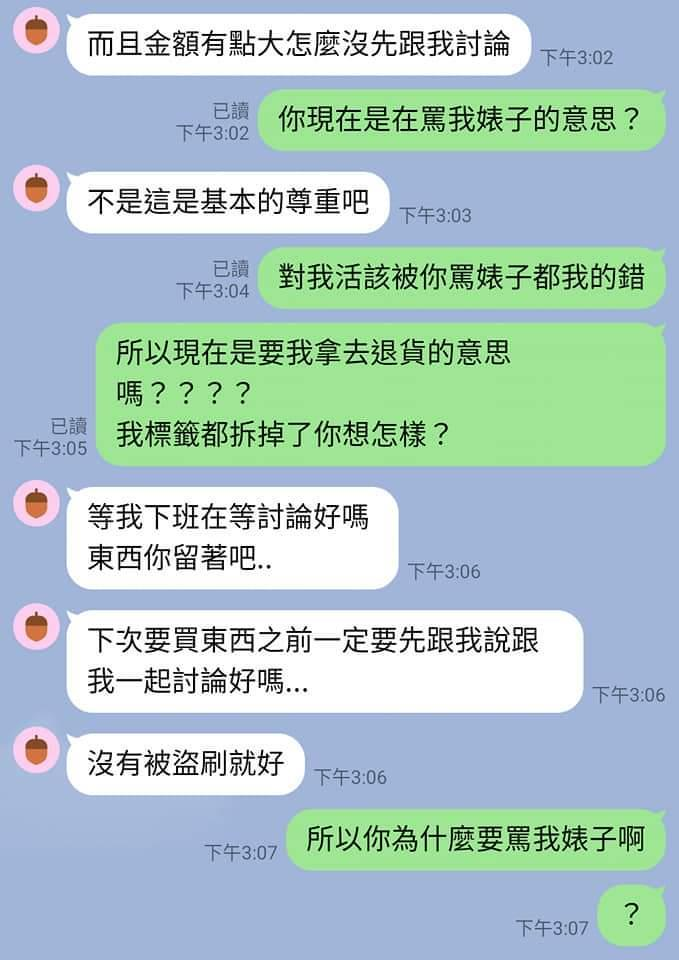Open the avatar beside "沒有被盜刷就好"
Screen dimensions: 679x960
point(36,749)
